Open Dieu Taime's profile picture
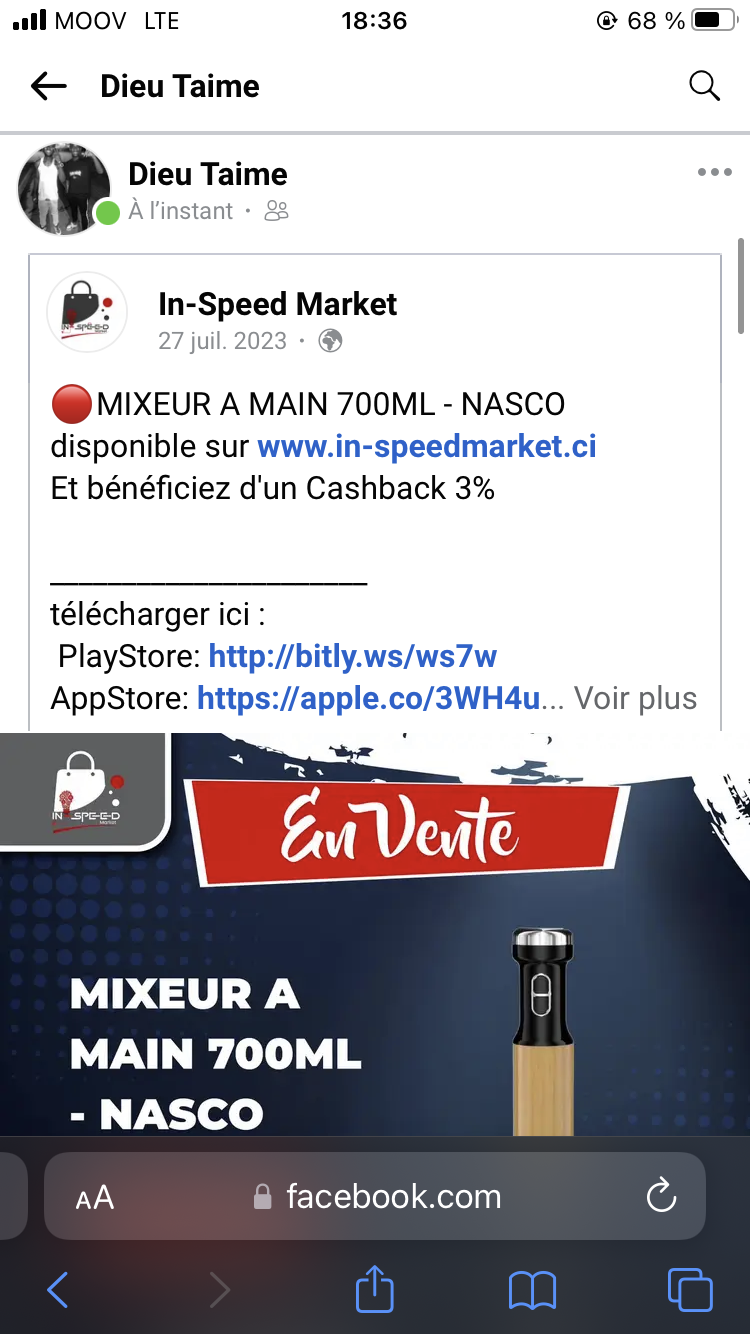 65,189
